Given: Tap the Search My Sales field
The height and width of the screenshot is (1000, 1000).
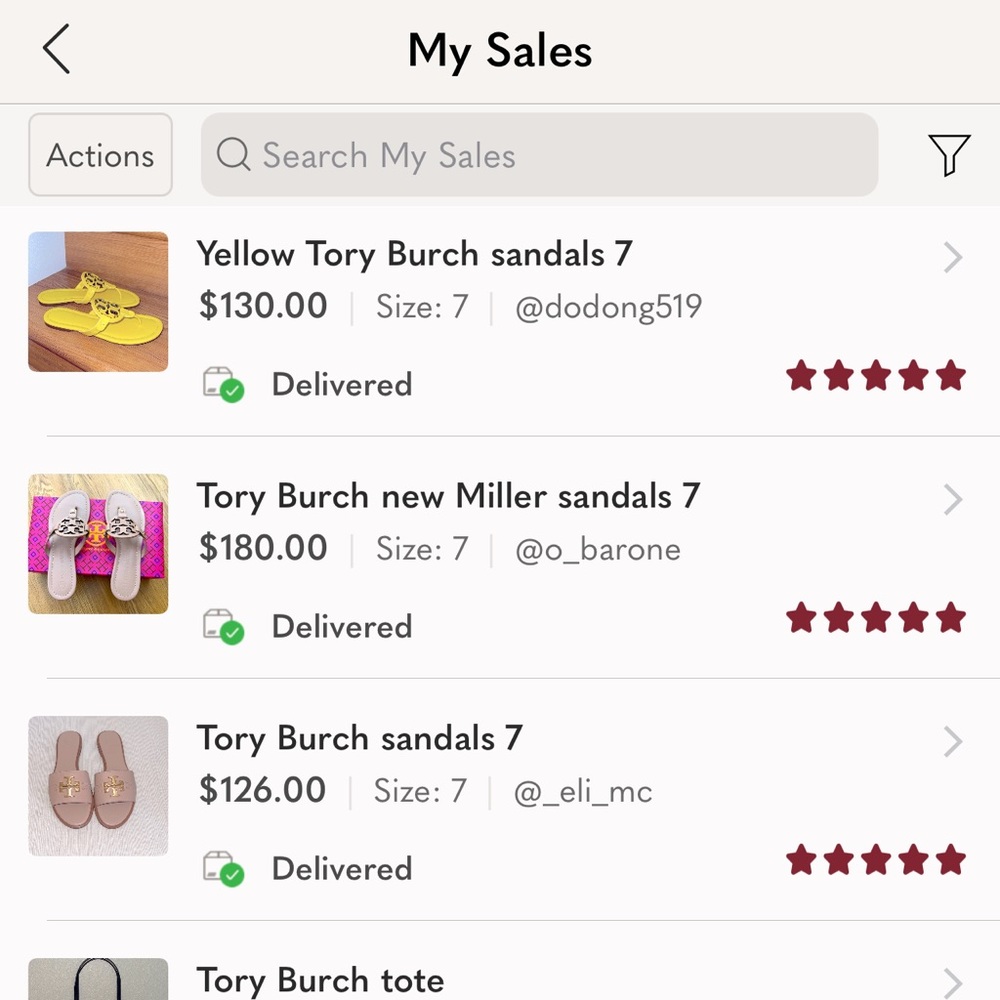Looking at the screenshot, I should point(539,155).
